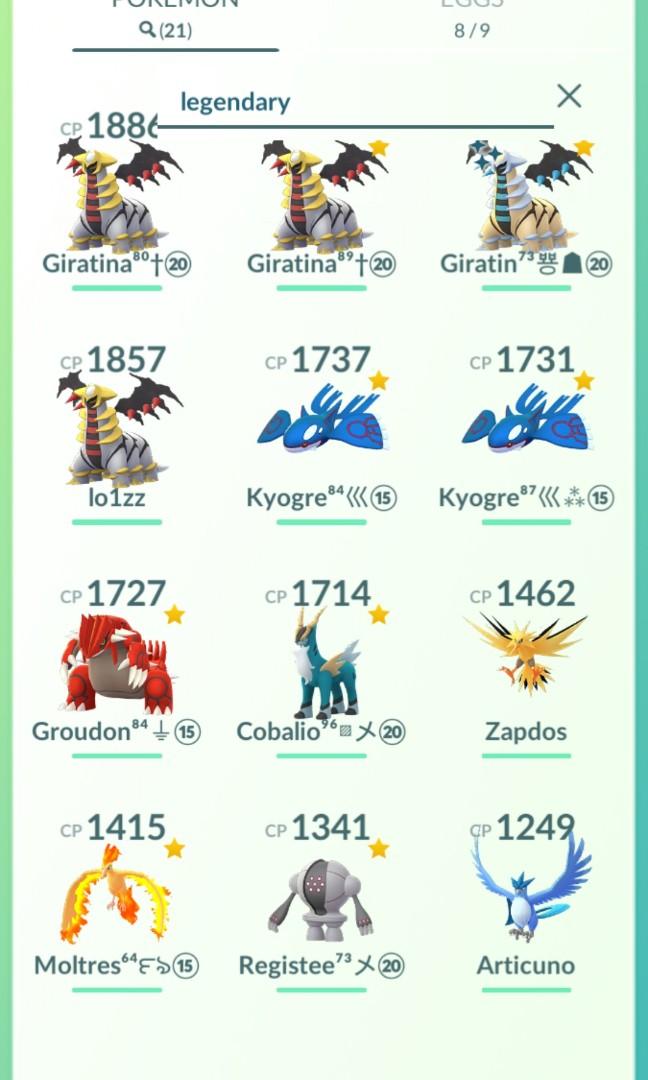This screenshot has height=1080, width=648.
Task: Clear the legendary search with X
Action: coord(568,96)
